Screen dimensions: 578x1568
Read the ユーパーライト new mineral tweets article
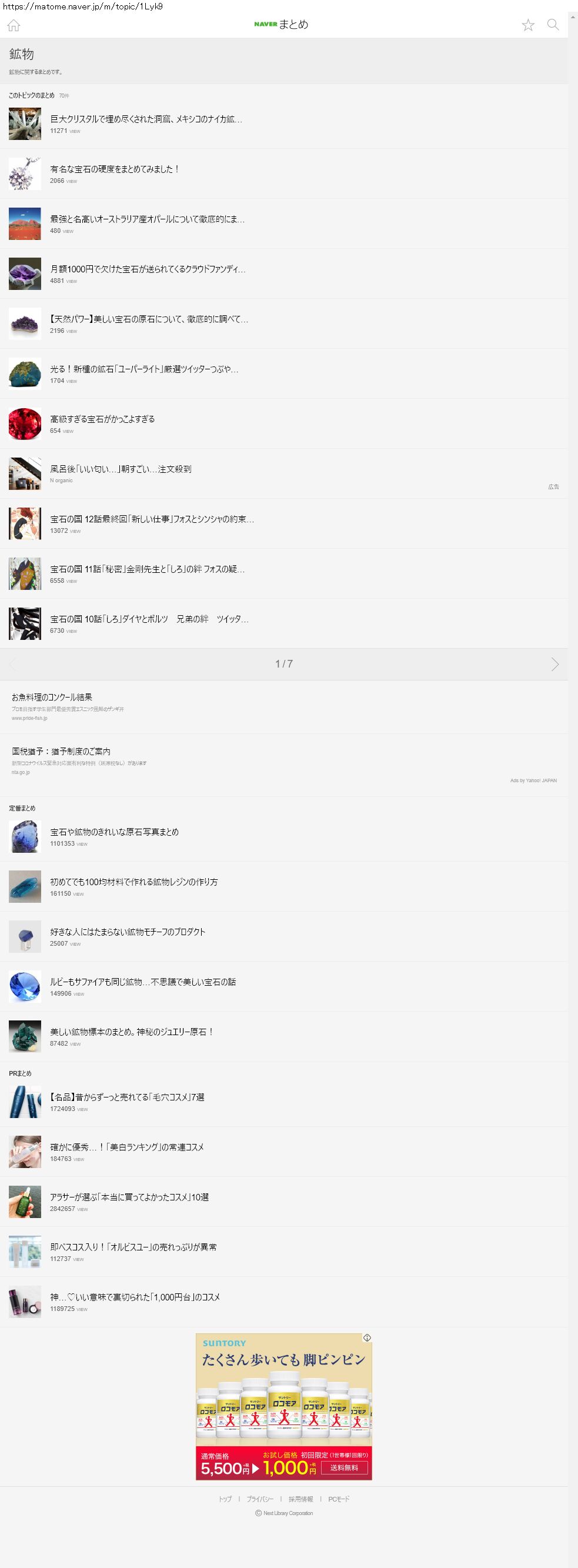click(144, 369)
